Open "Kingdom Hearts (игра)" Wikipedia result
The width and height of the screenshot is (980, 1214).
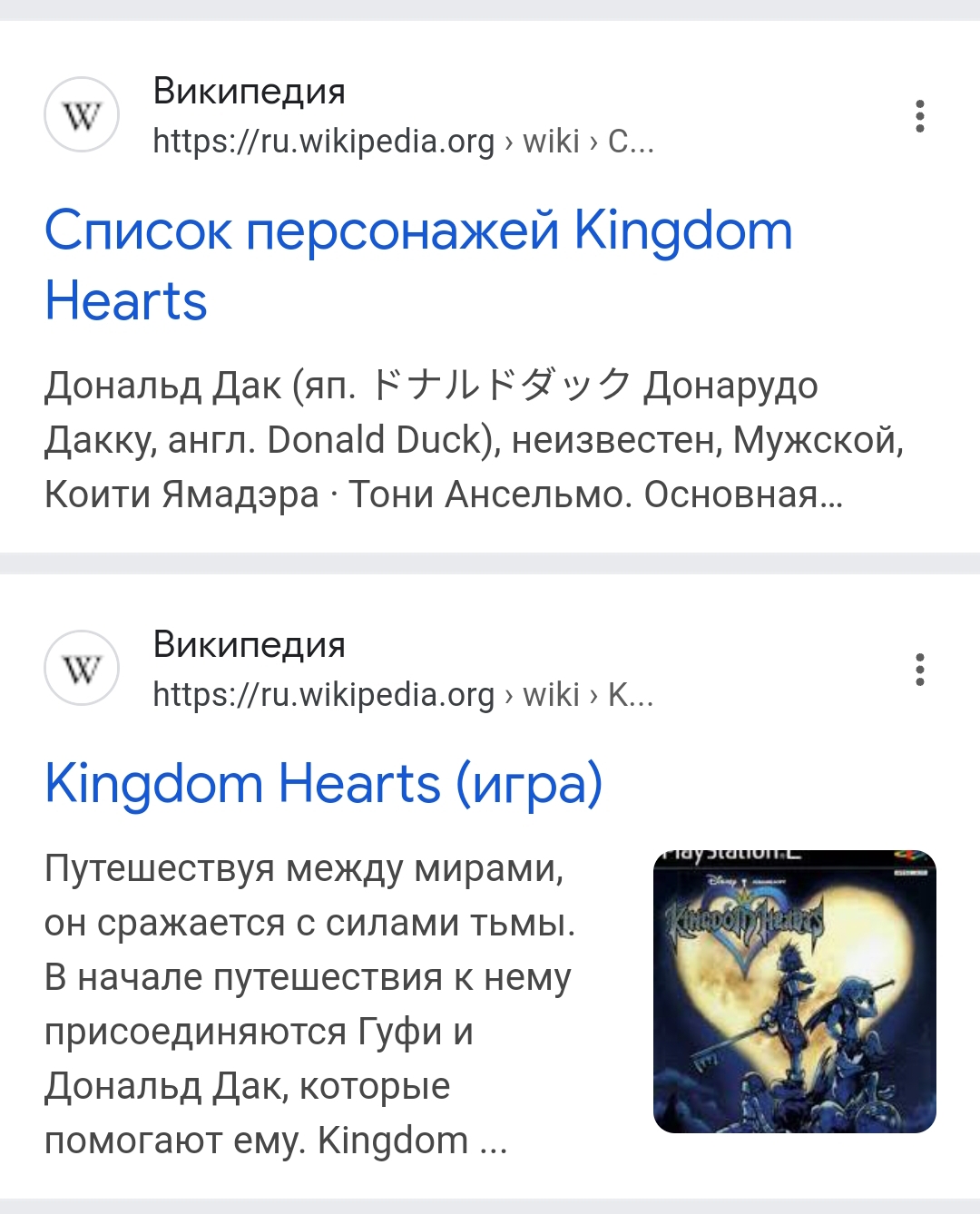(x=323, y=784)
